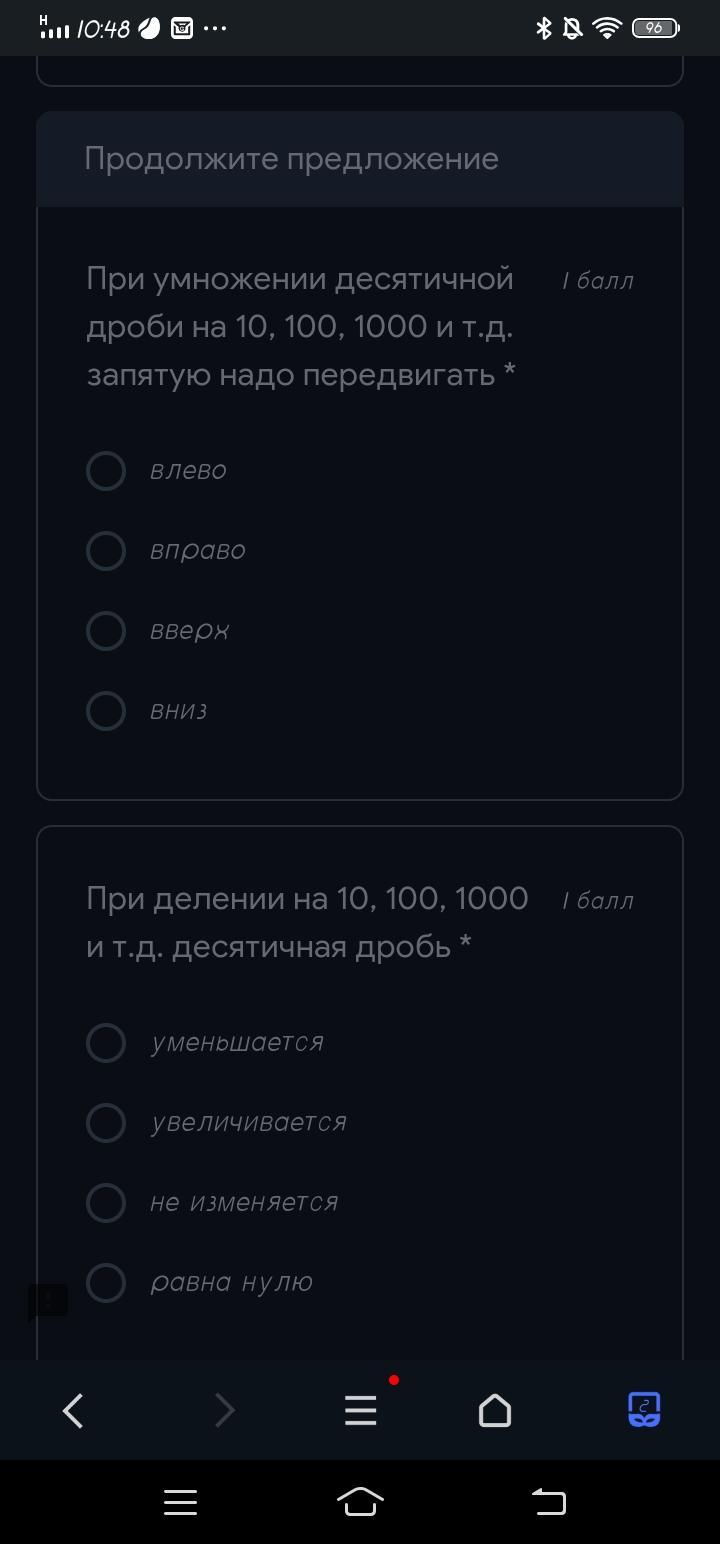Mark the «вниз» radio button

106,711
